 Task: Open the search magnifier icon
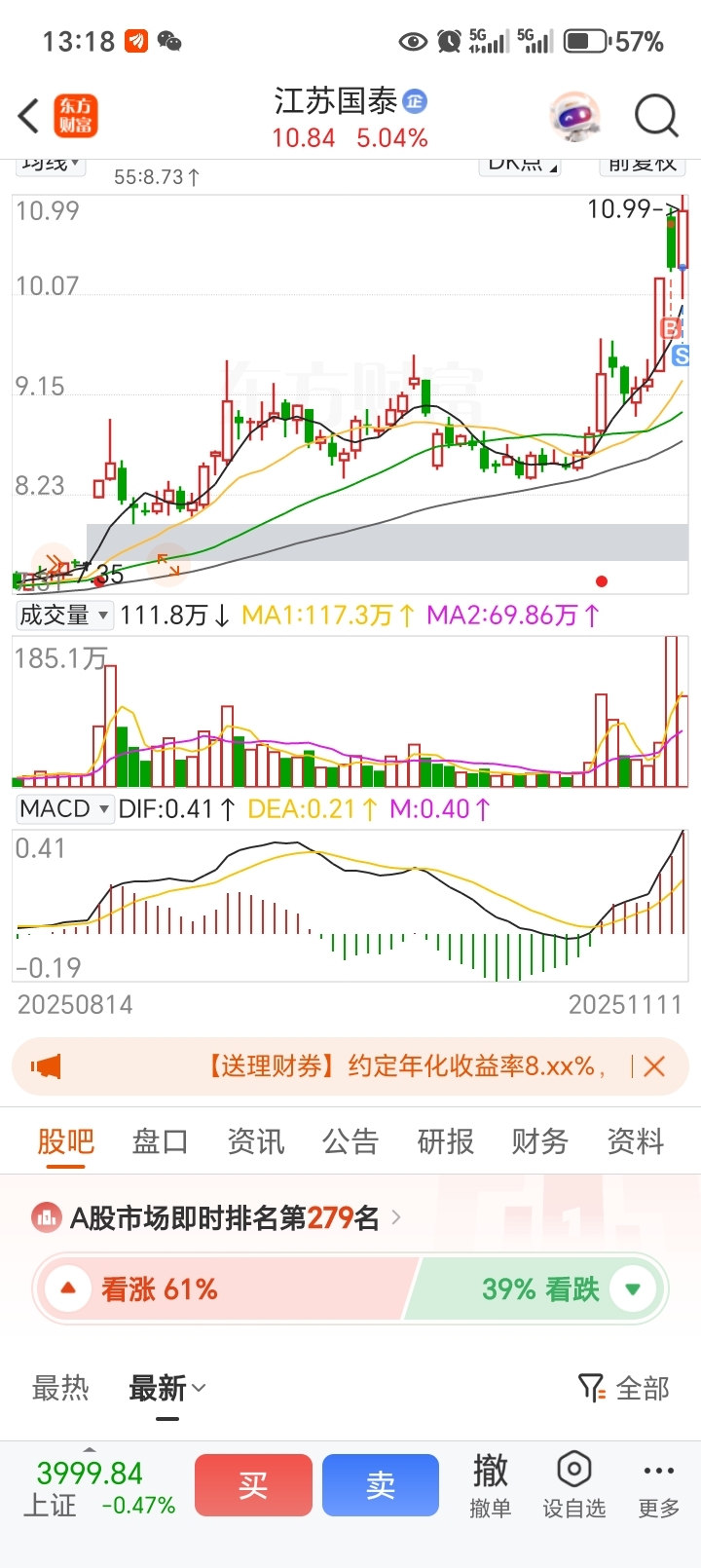click(x=656, y=116)
